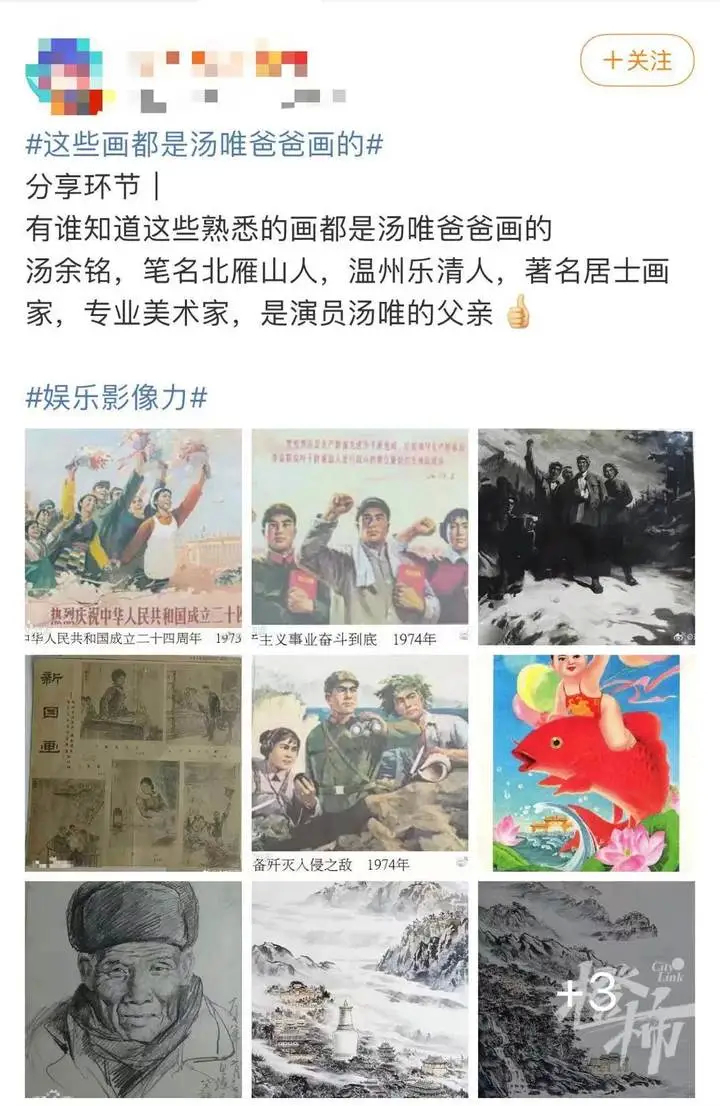Open the child riding red fish picture

click(586, 763)
